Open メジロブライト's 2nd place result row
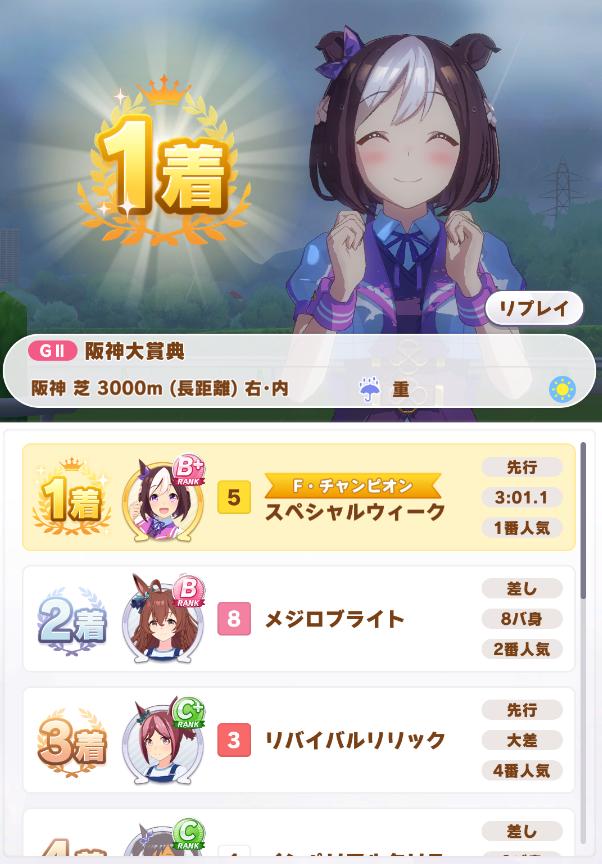The width and height of the screenshot is (602, 864). click(x=299, y=619)
